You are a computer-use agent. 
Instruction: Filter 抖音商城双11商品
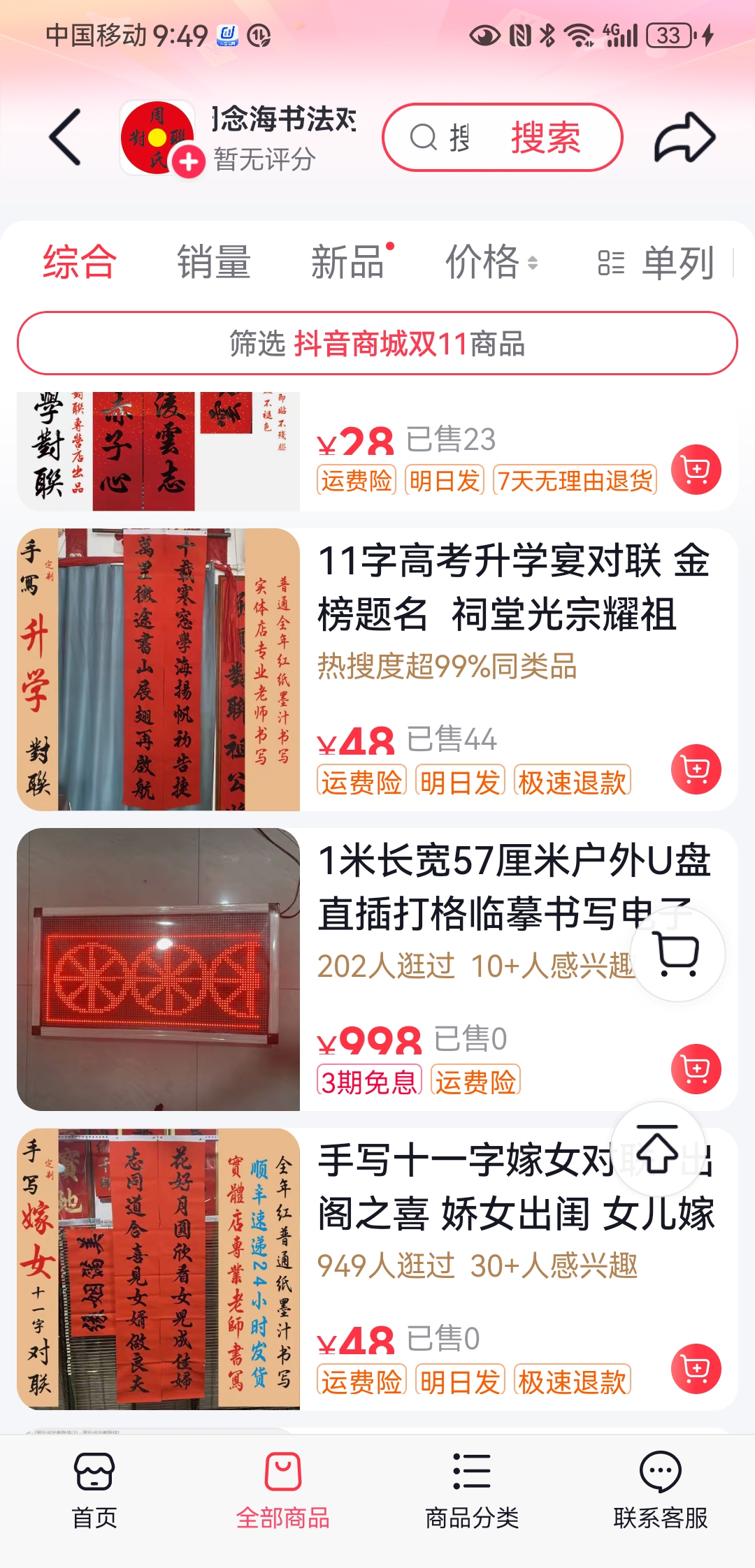pos(377,344)
